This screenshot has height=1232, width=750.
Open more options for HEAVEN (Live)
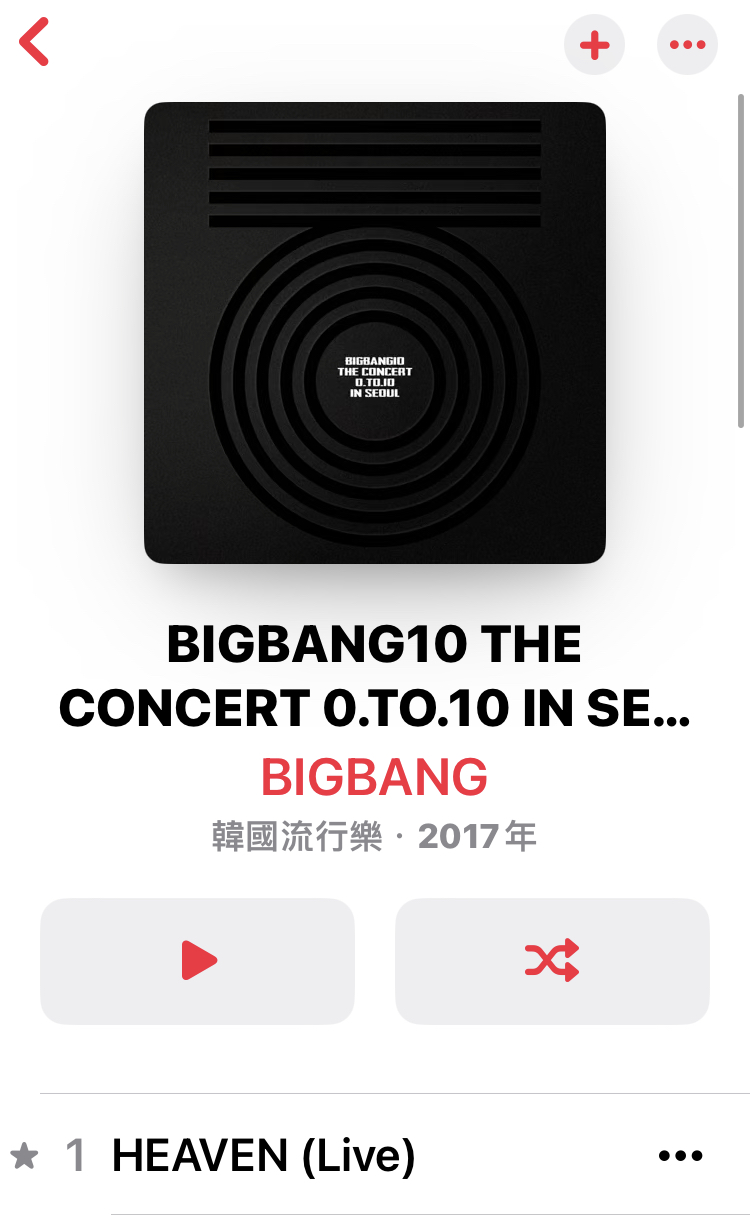[681, 1156]
